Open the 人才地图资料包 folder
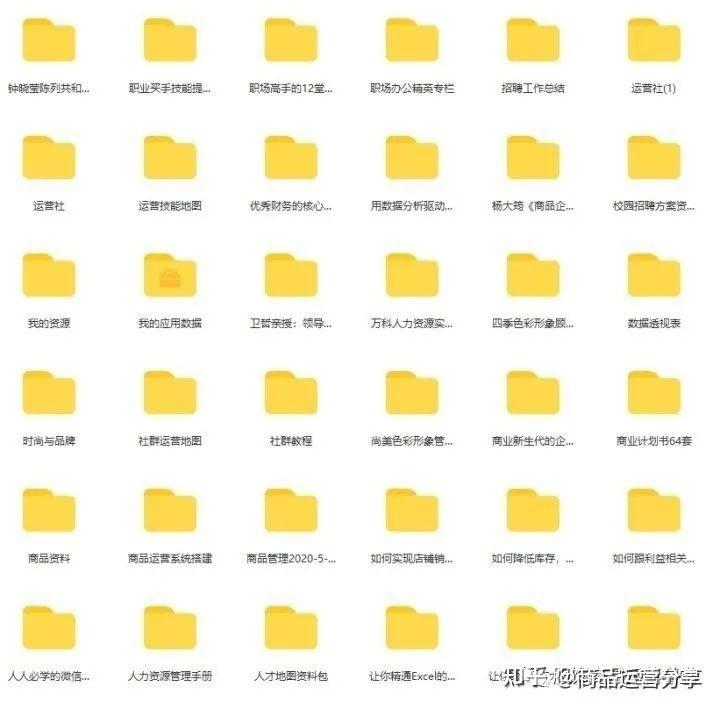The width and height of the screenshot is (720, 708). [291, 628]
